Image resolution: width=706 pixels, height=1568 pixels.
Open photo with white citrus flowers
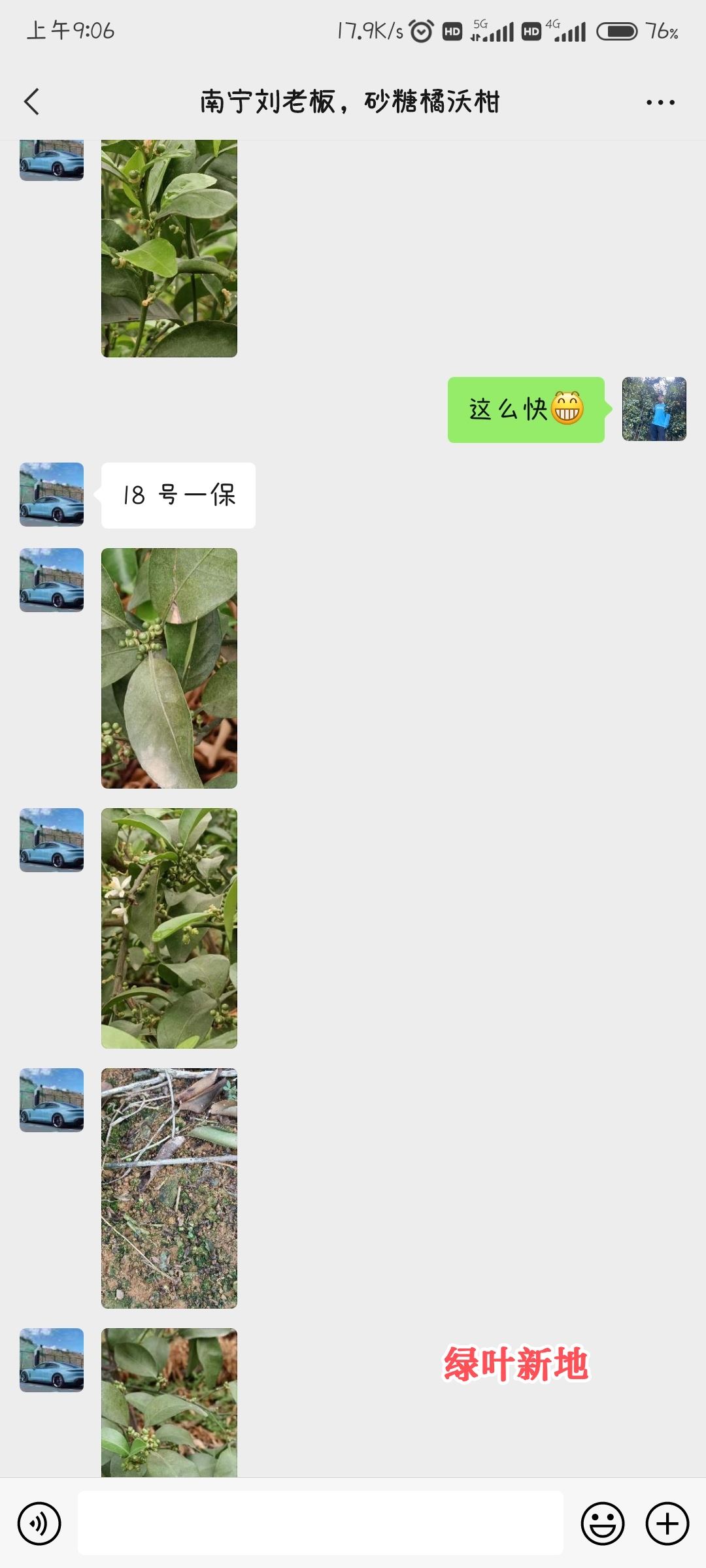point(169,928)
